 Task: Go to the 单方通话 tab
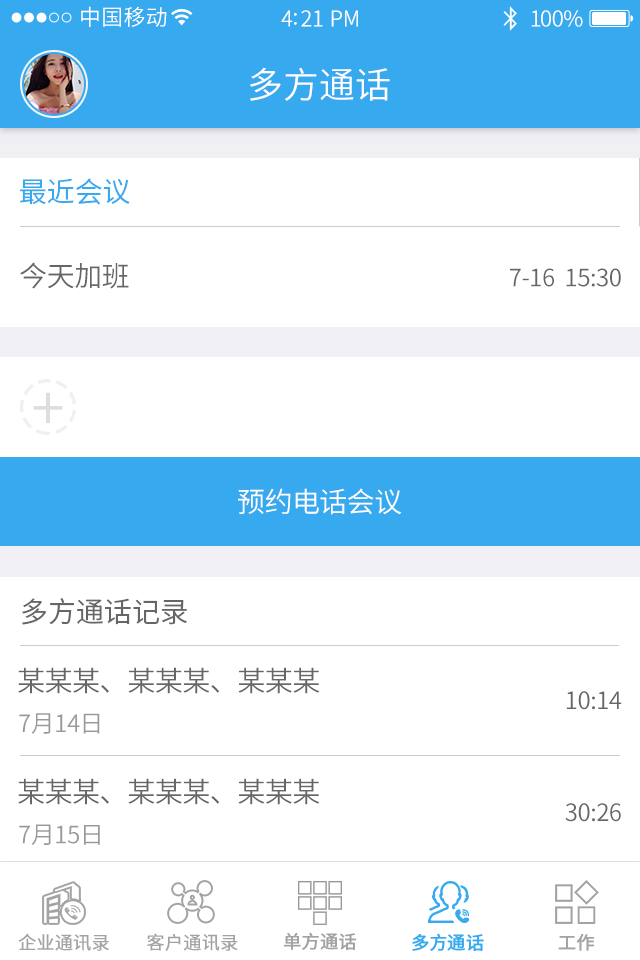(x=320, y=914)
